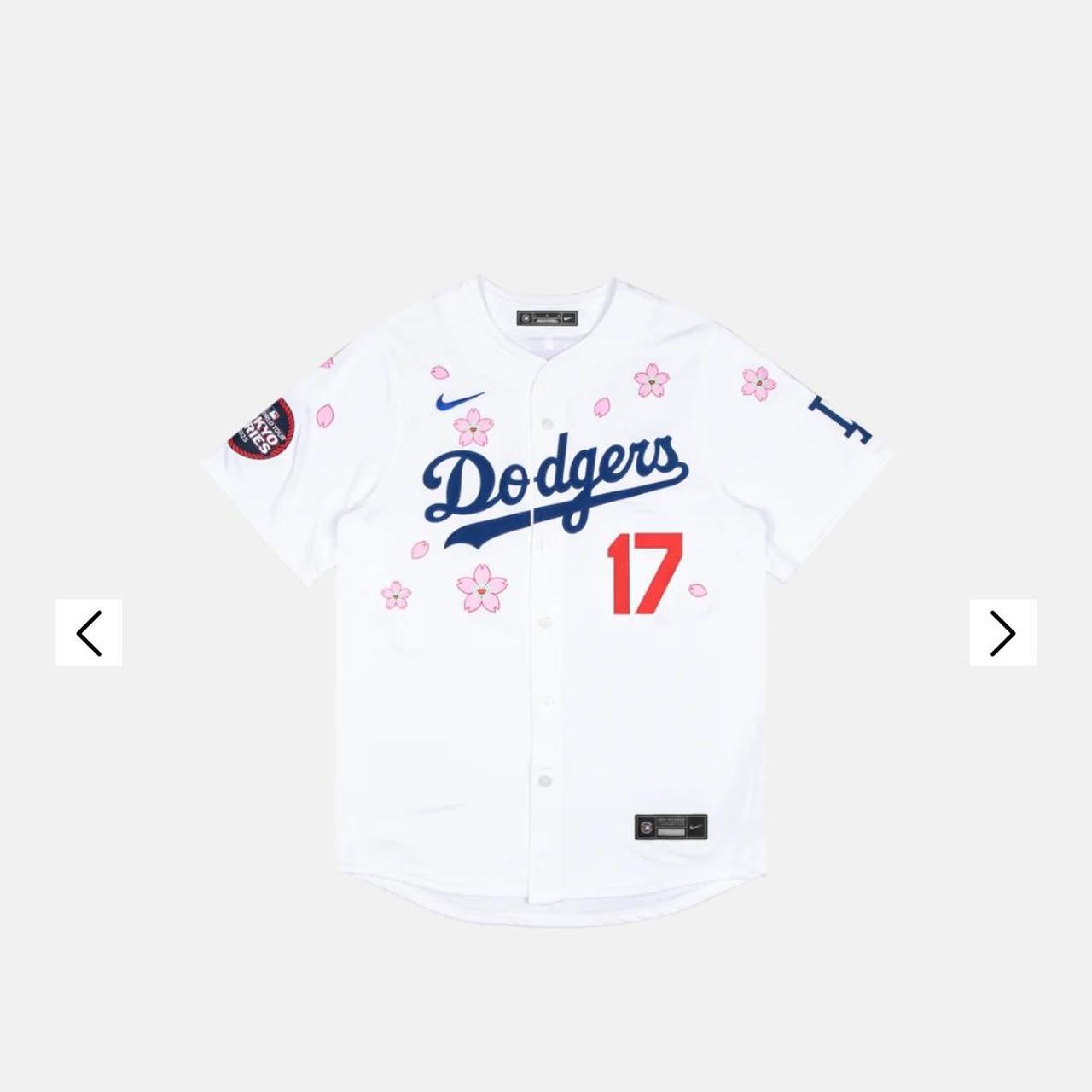The height and width of the screenshot is (1092, 1092).
Task: Open the Dodgers jersey product image
Action: [546, 597]
